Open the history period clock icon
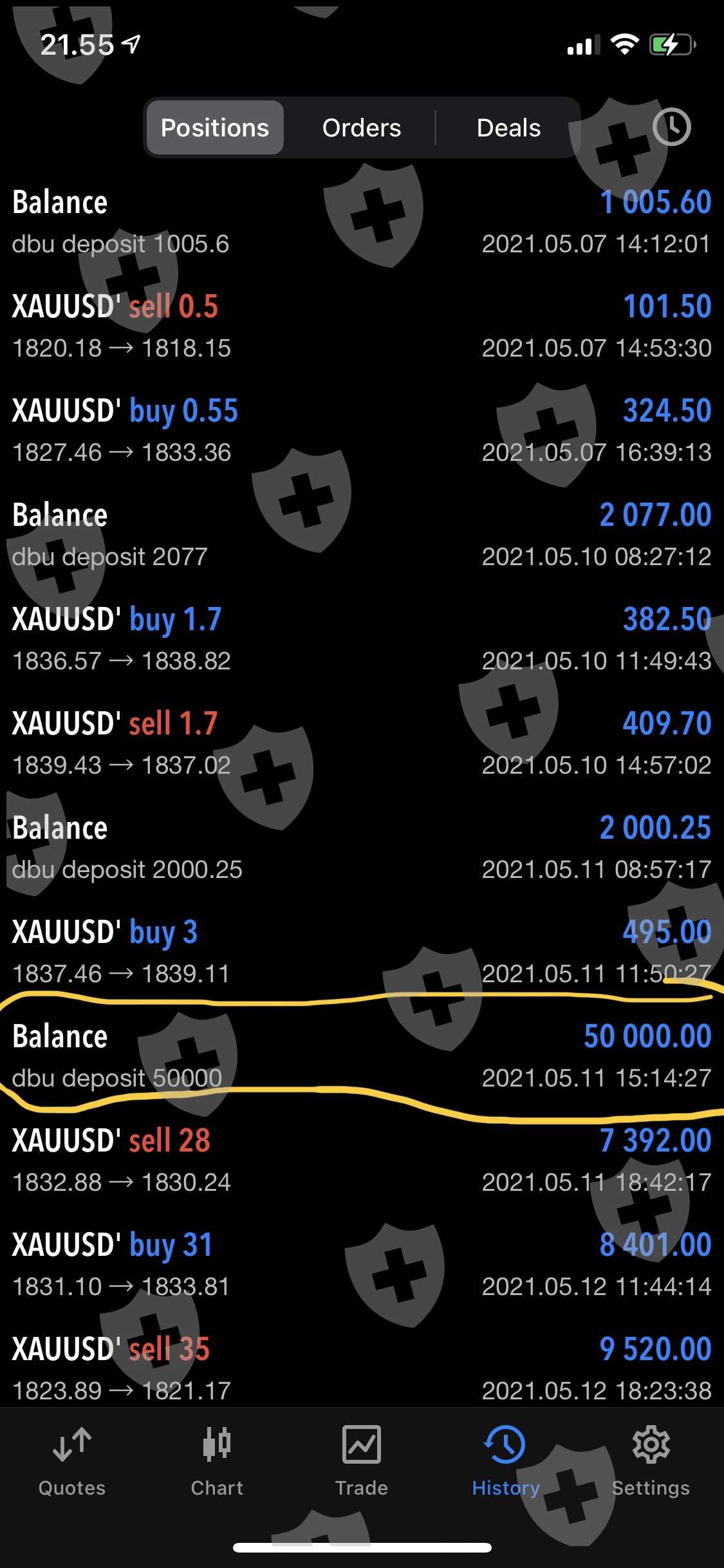 (671, 127)
